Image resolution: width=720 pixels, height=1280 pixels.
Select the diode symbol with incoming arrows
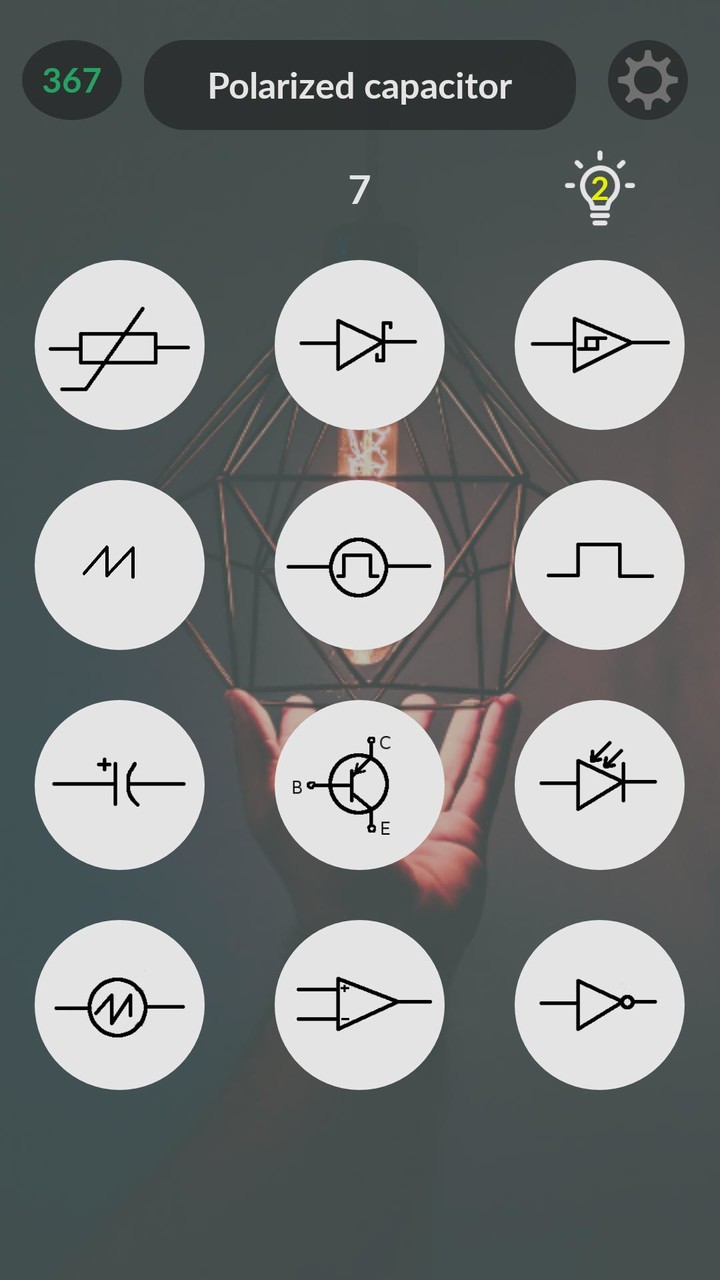click(x=598, y=783)
